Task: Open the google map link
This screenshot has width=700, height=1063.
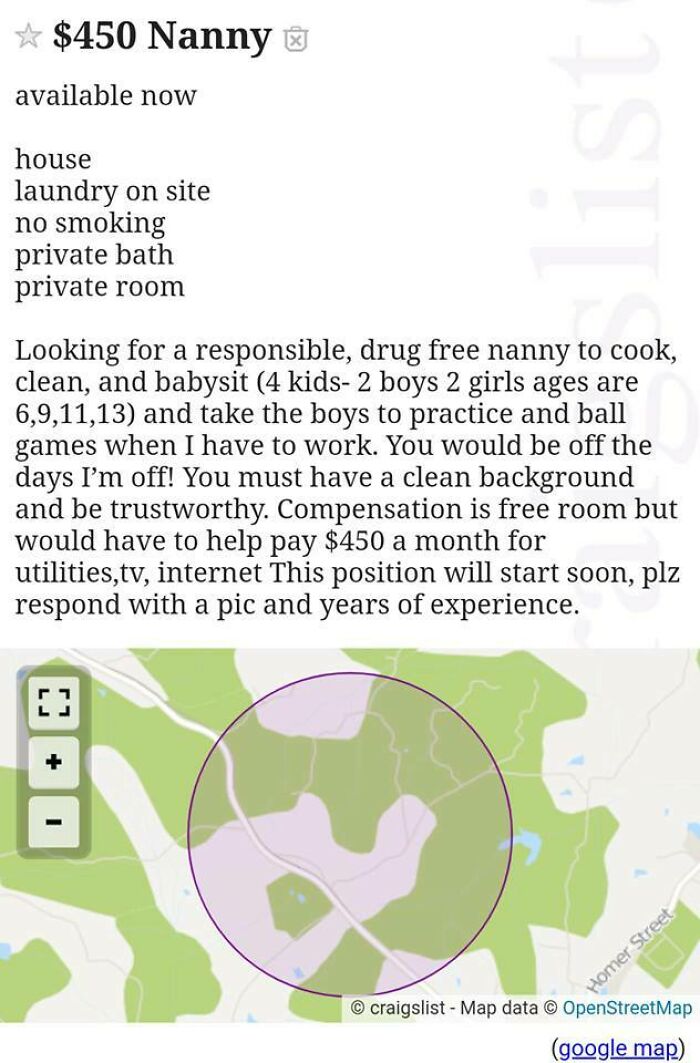Action: tap(617, 1047)
